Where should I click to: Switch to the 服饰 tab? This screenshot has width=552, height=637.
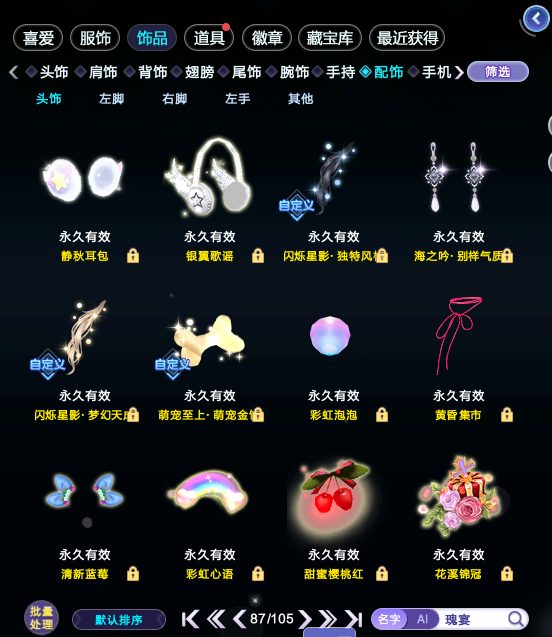click(x=95, y=38)
